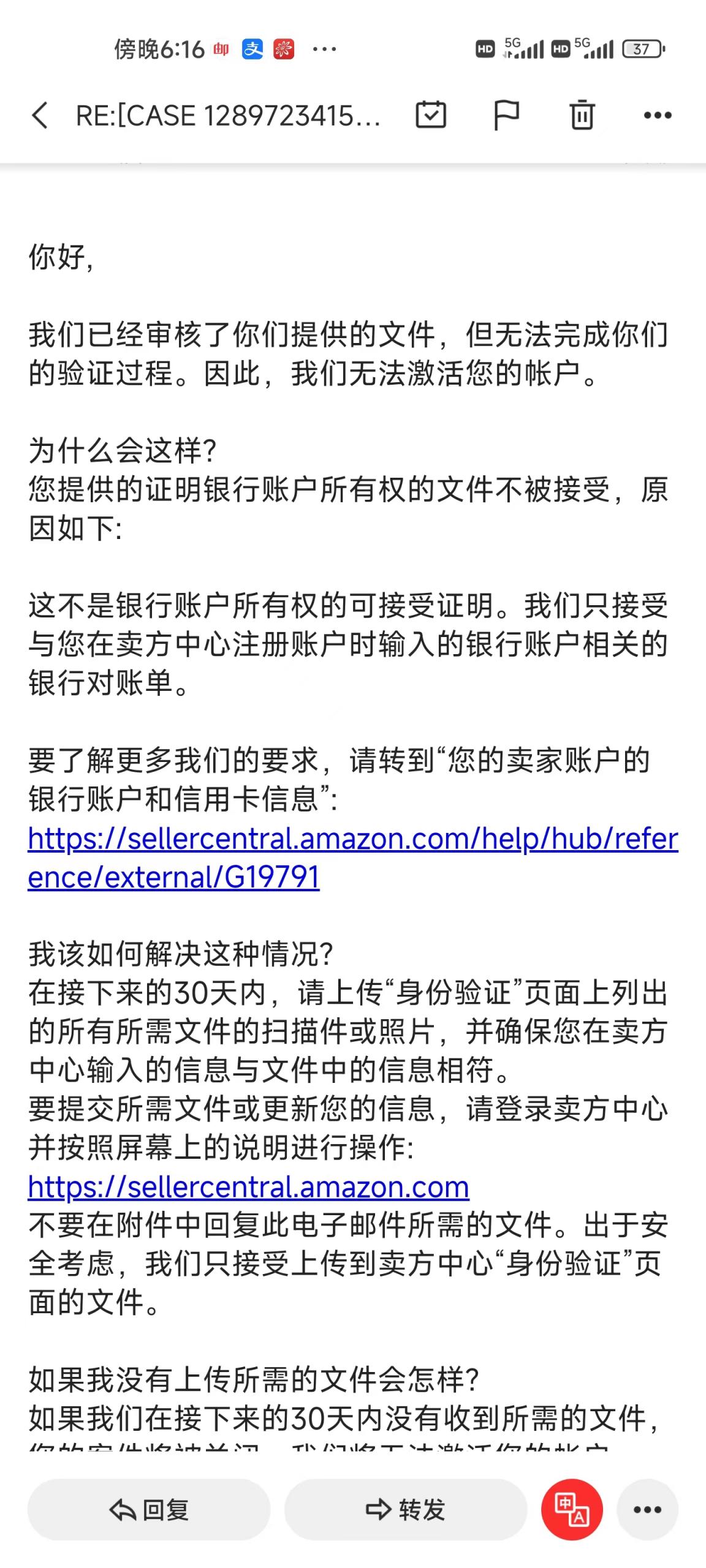Go back from this email
Screen dimensions: 706x1568
point(40,115)
